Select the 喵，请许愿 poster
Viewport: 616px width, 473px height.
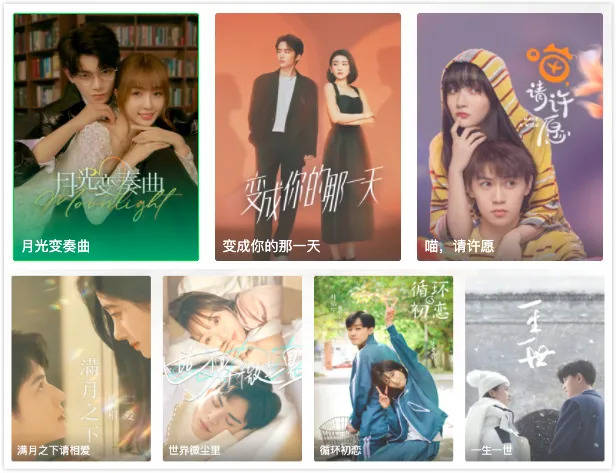point(509,137)
